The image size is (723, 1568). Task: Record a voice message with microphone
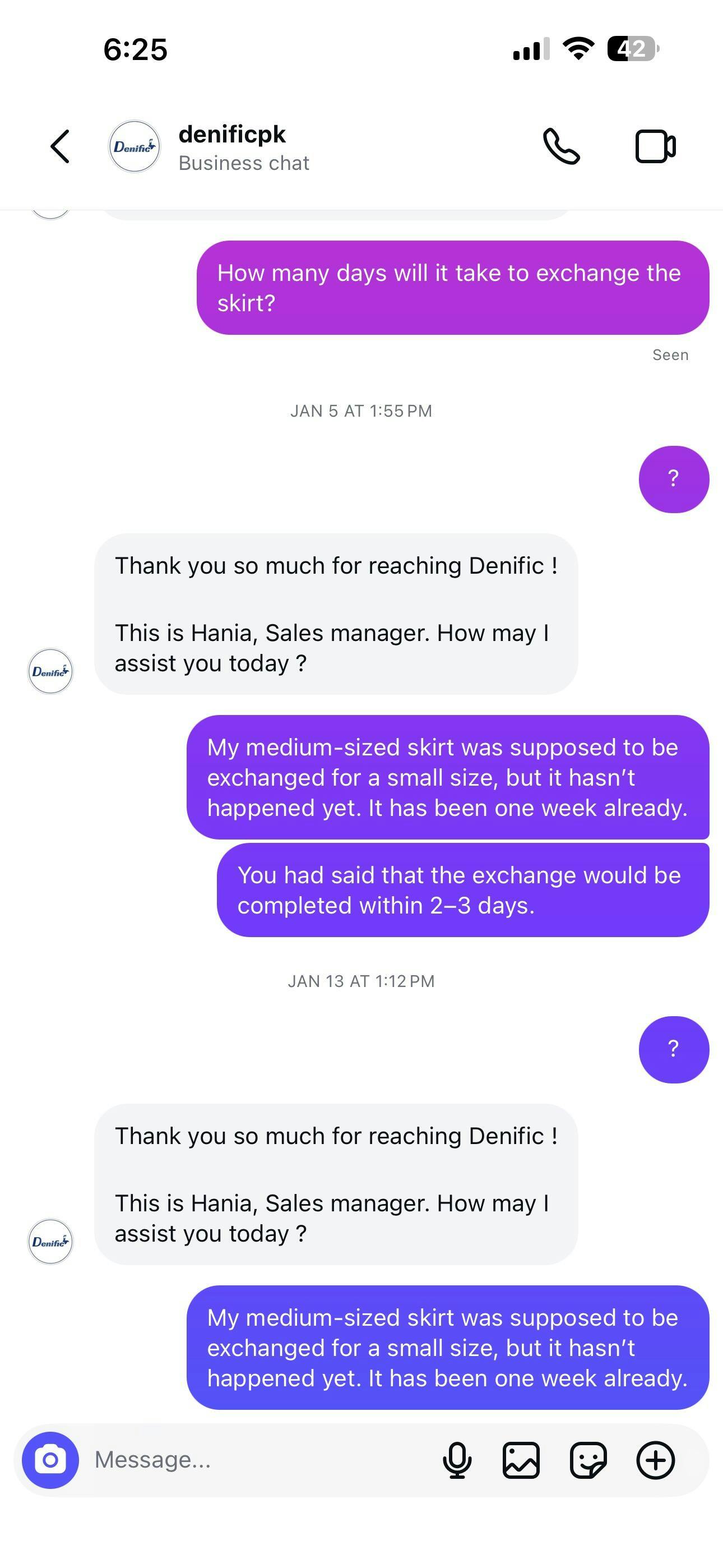(x=457, y=1460)
